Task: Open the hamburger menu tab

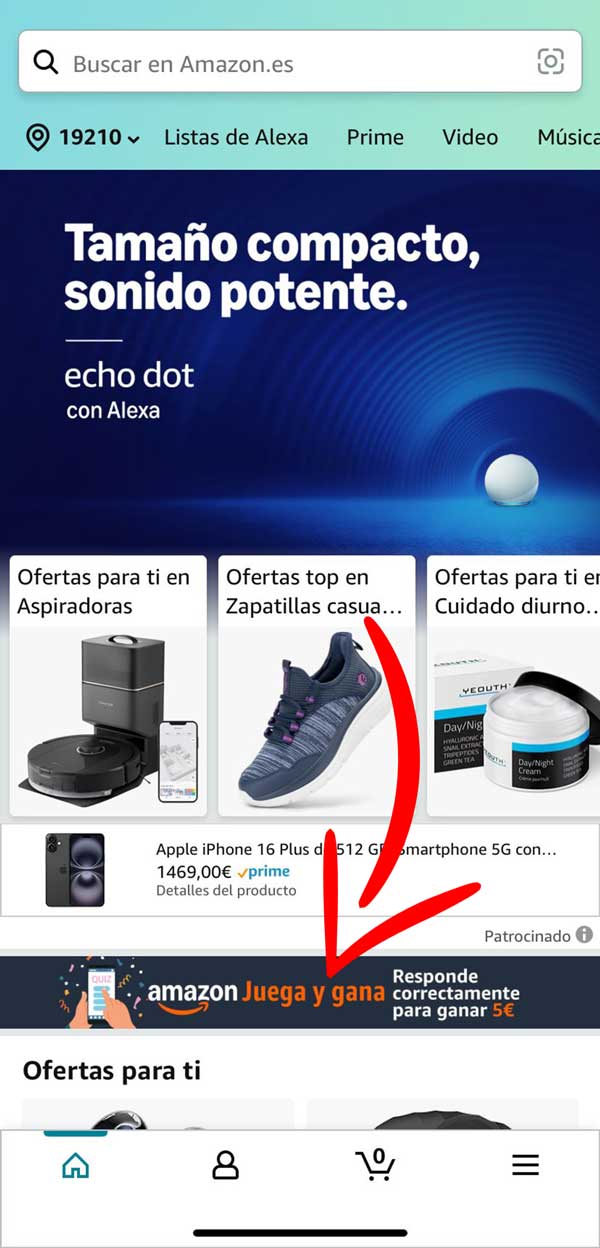Action: 525,1165
